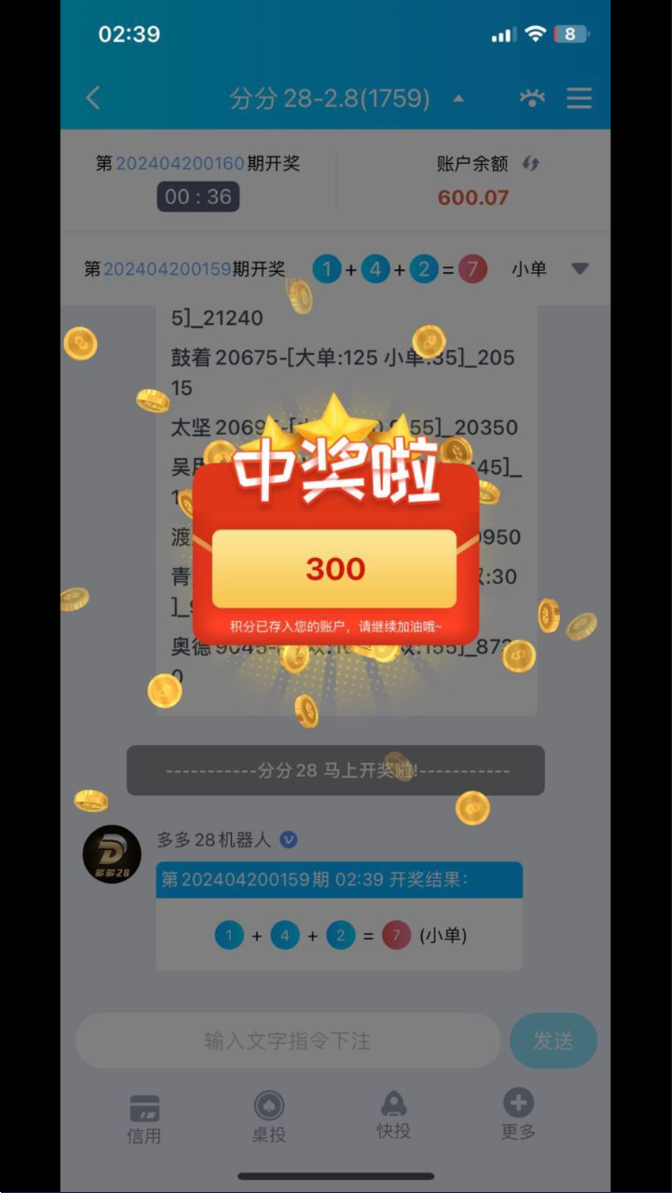Screen dimensions: 672x1193
Task: Focus the 输入文字指令下注 input field
Action: 288,1040
